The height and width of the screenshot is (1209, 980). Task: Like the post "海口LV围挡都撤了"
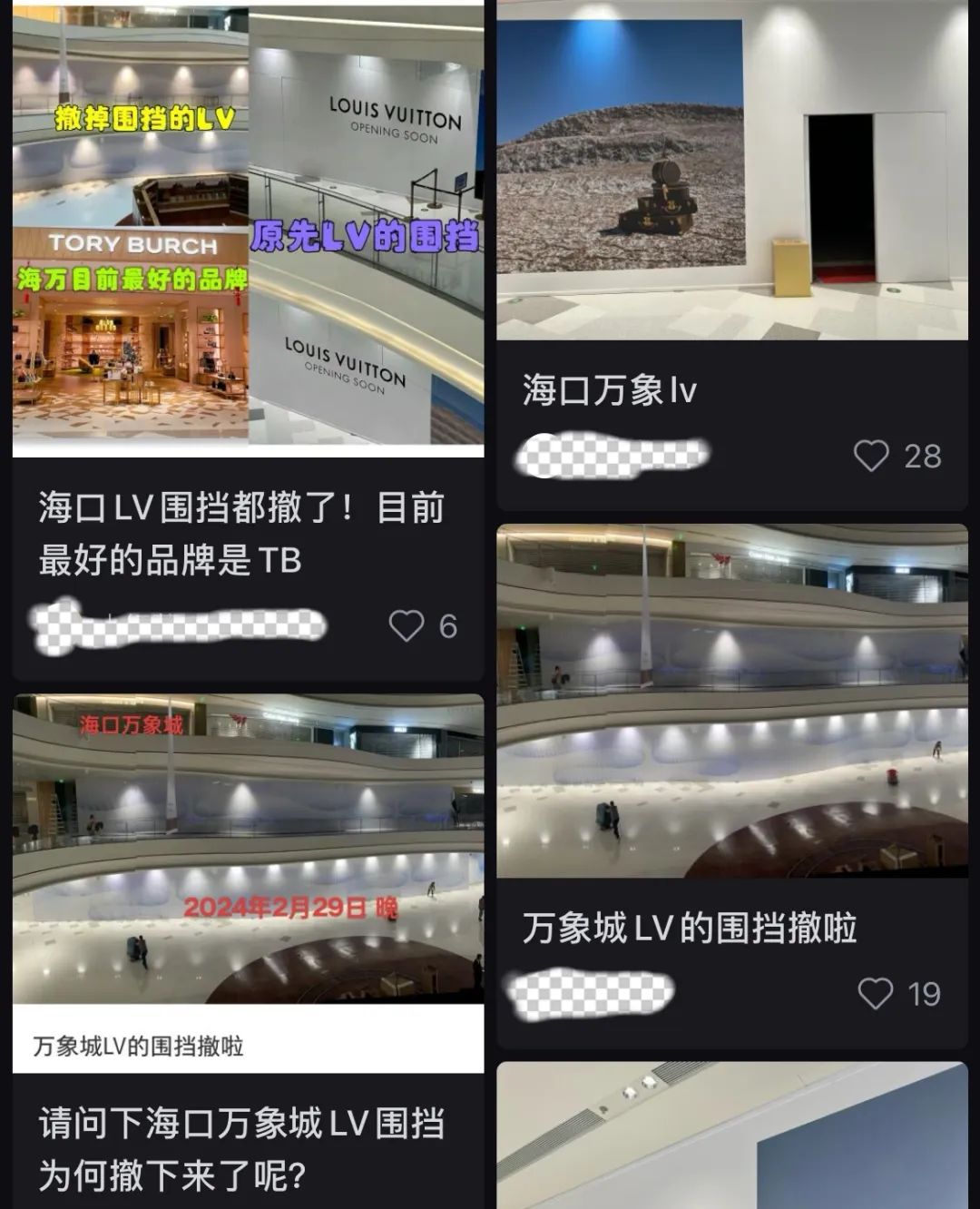pyautogui.click(x=407, y=626)
